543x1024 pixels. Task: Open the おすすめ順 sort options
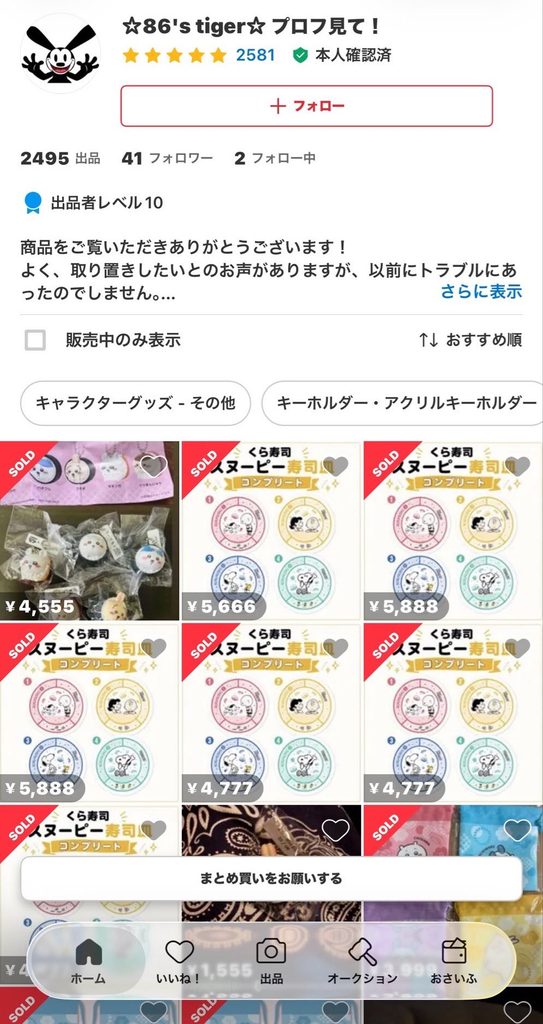tap(470, 340)
